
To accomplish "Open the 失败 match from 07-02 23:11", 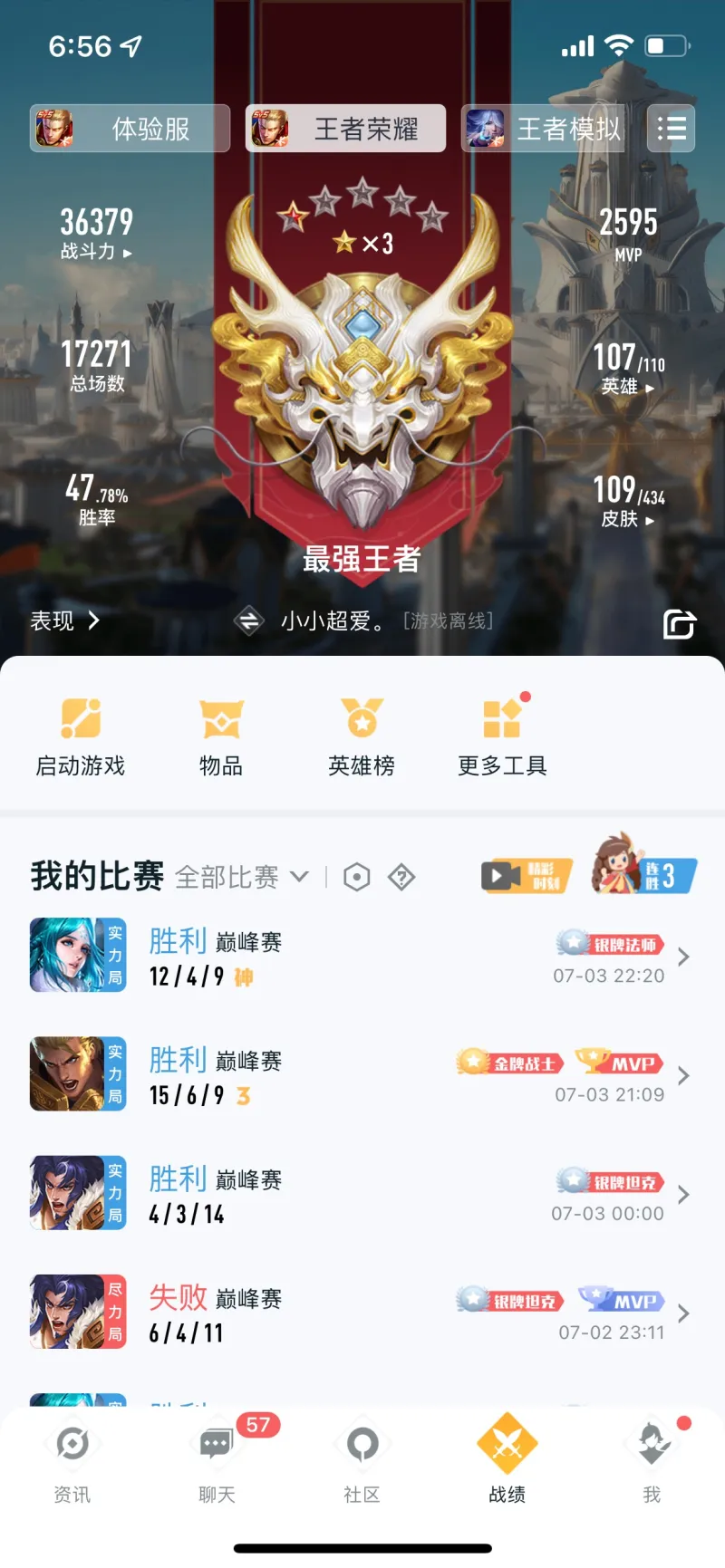I will 362,1313.
